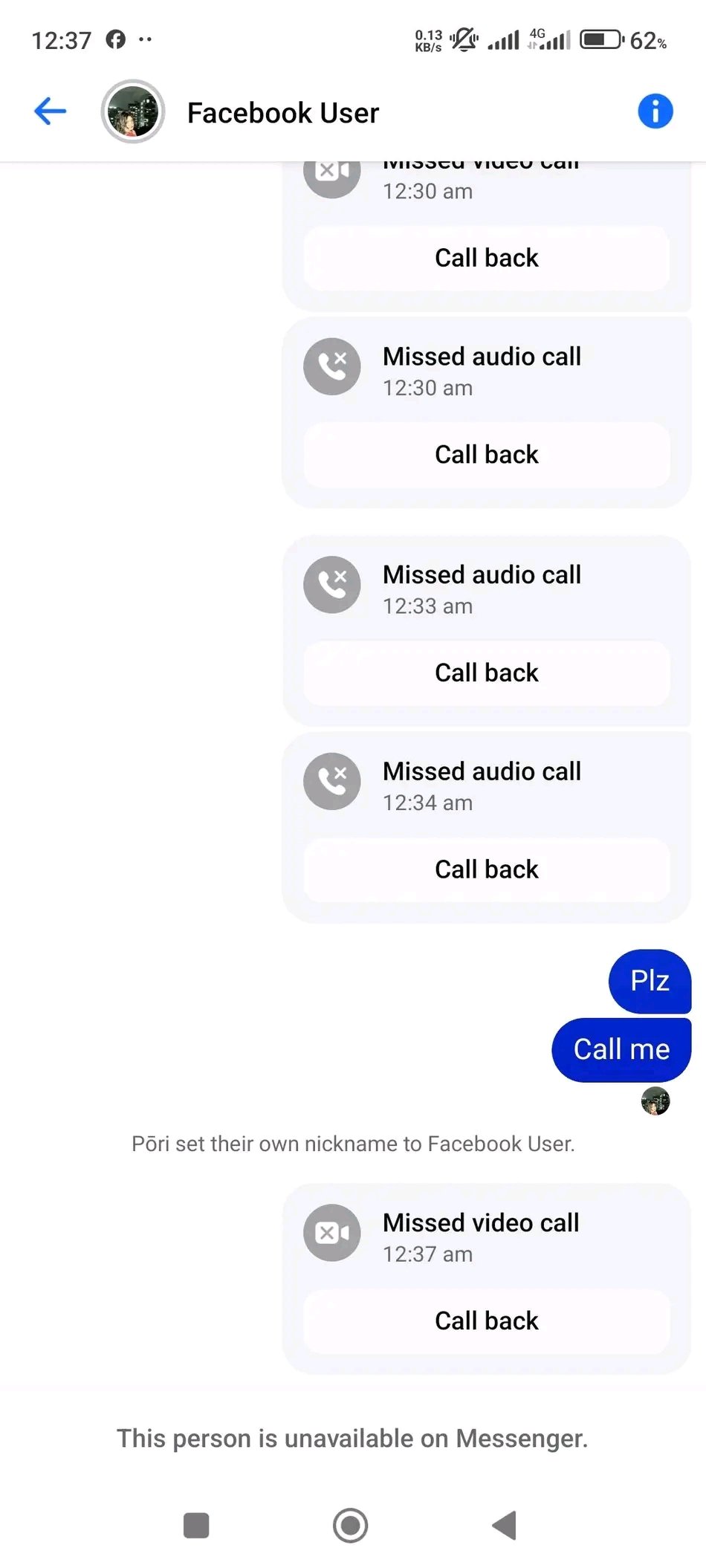Tap the system home button
The width and height of the screenshot is (706, 1568).
(350, 1526)
